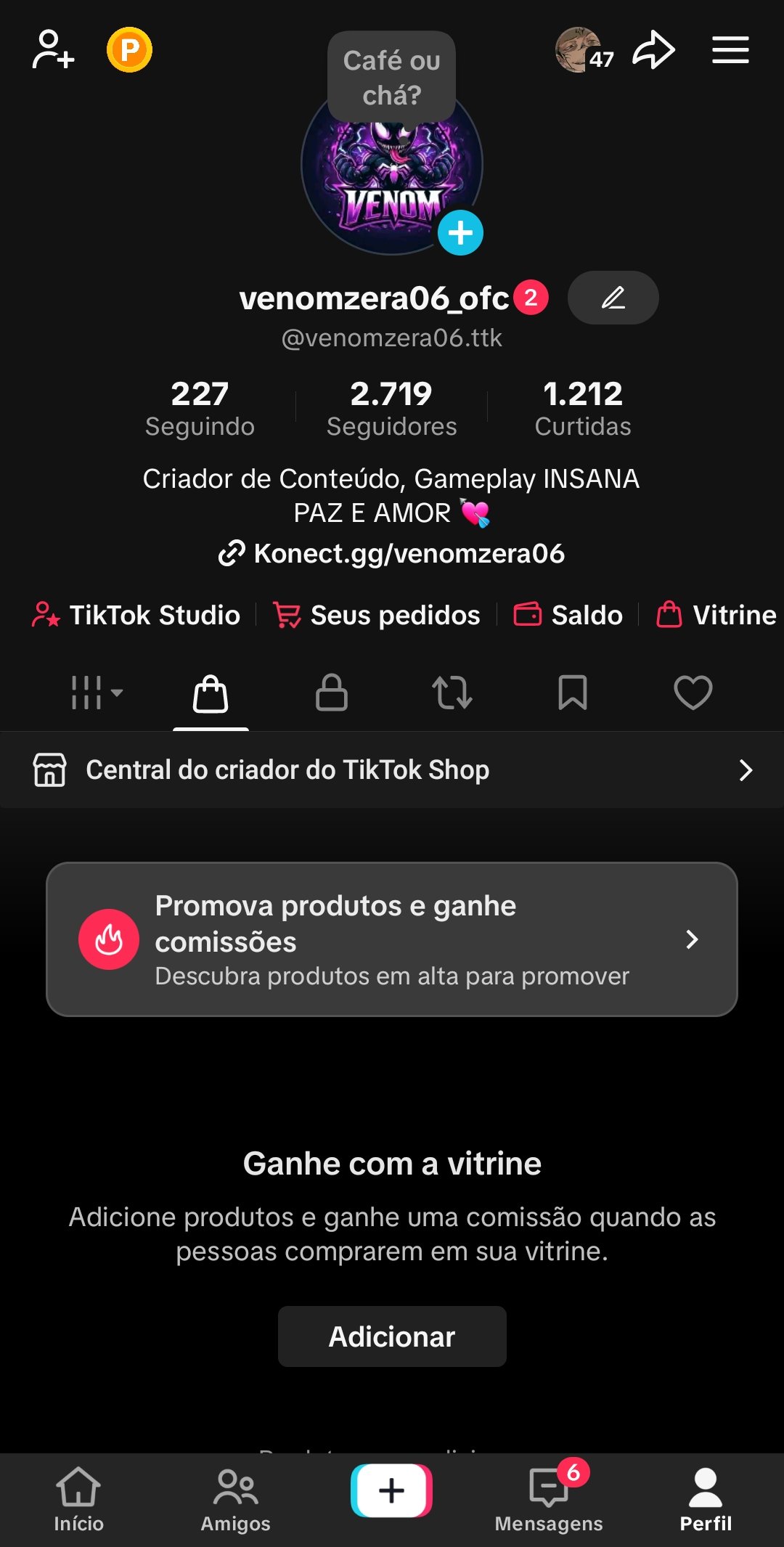Image resolution: width=784 pixels, height=1547 pixels.
Task: Open the hamburger menu
Action: [x=730, y=50]
